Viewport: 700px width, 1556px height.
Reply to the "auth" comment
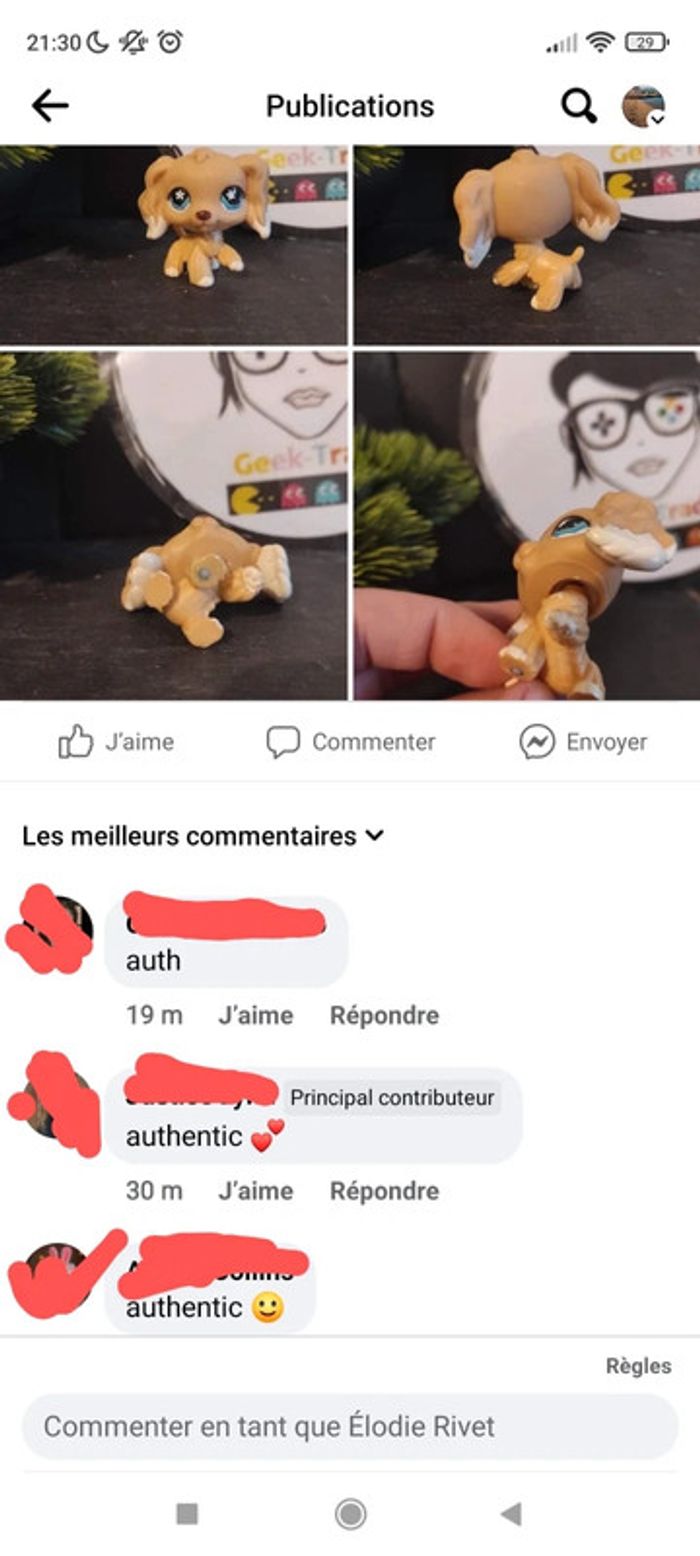pyautogui.click(x=384, y=1015)
